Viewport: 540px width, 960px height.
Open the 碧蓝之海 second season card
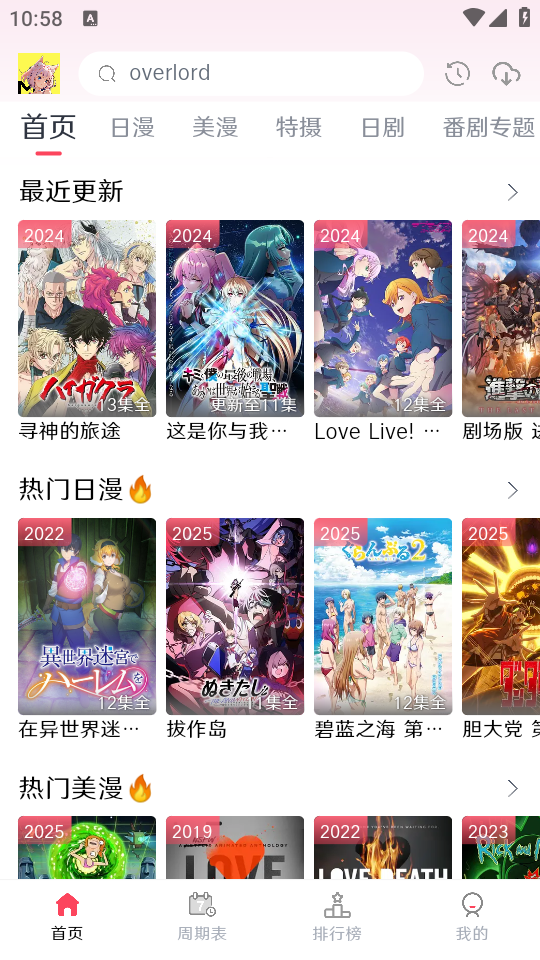(x=383, y=629)
